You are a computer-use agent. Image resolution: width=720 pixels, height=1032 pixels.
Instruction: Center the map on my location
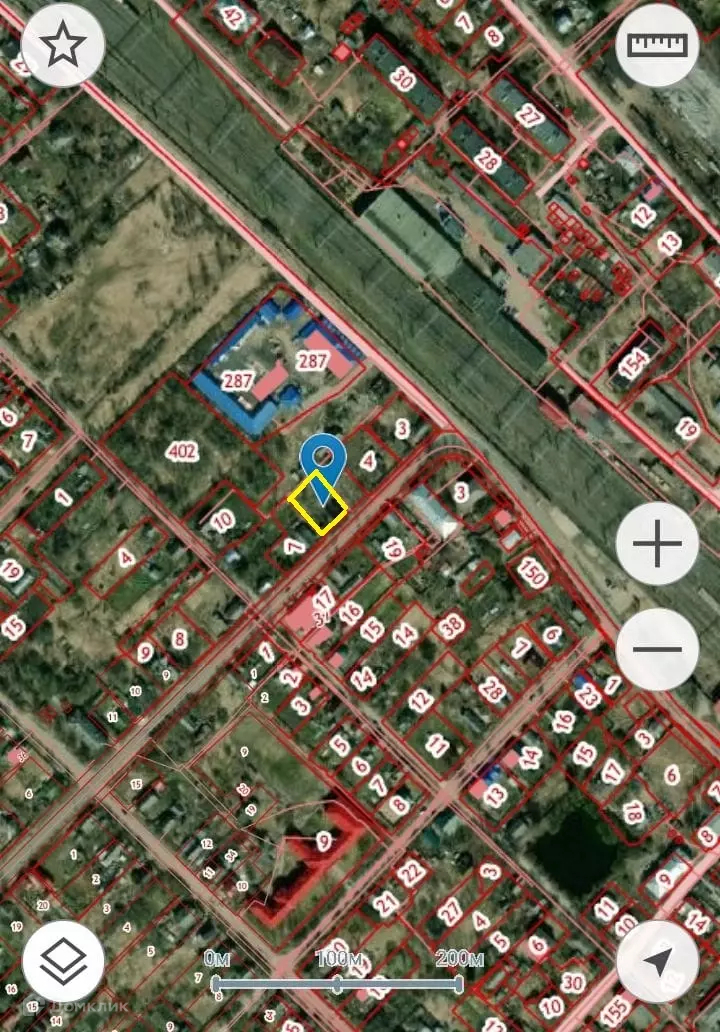[x=657, y=962]
